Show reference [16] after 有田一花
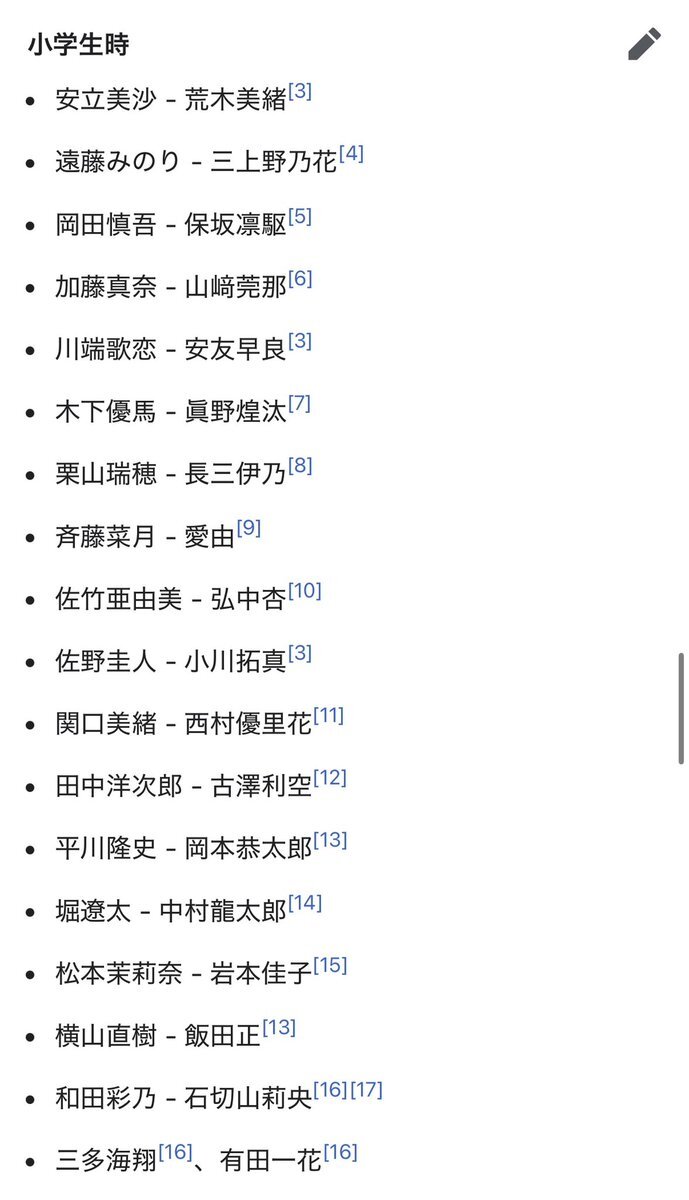This screenshot has width=689, height=1200. [x=340, y=1153]
